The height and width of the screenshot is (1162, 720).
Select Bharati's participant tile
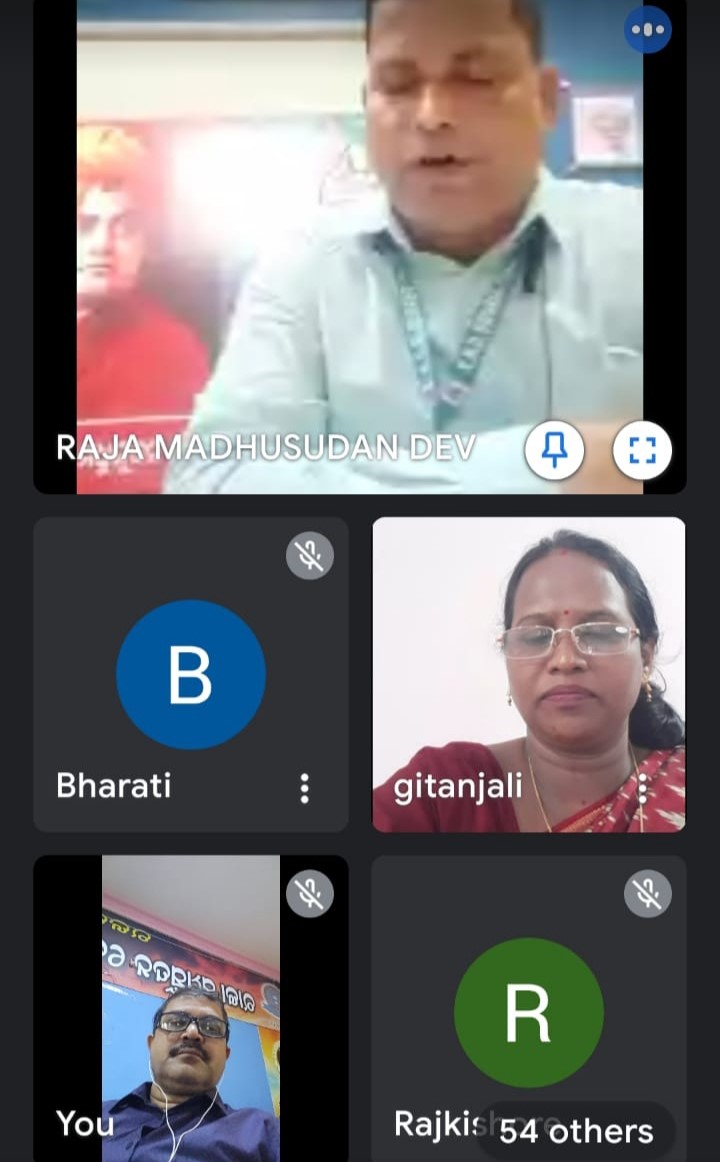(x=191, y=674)
